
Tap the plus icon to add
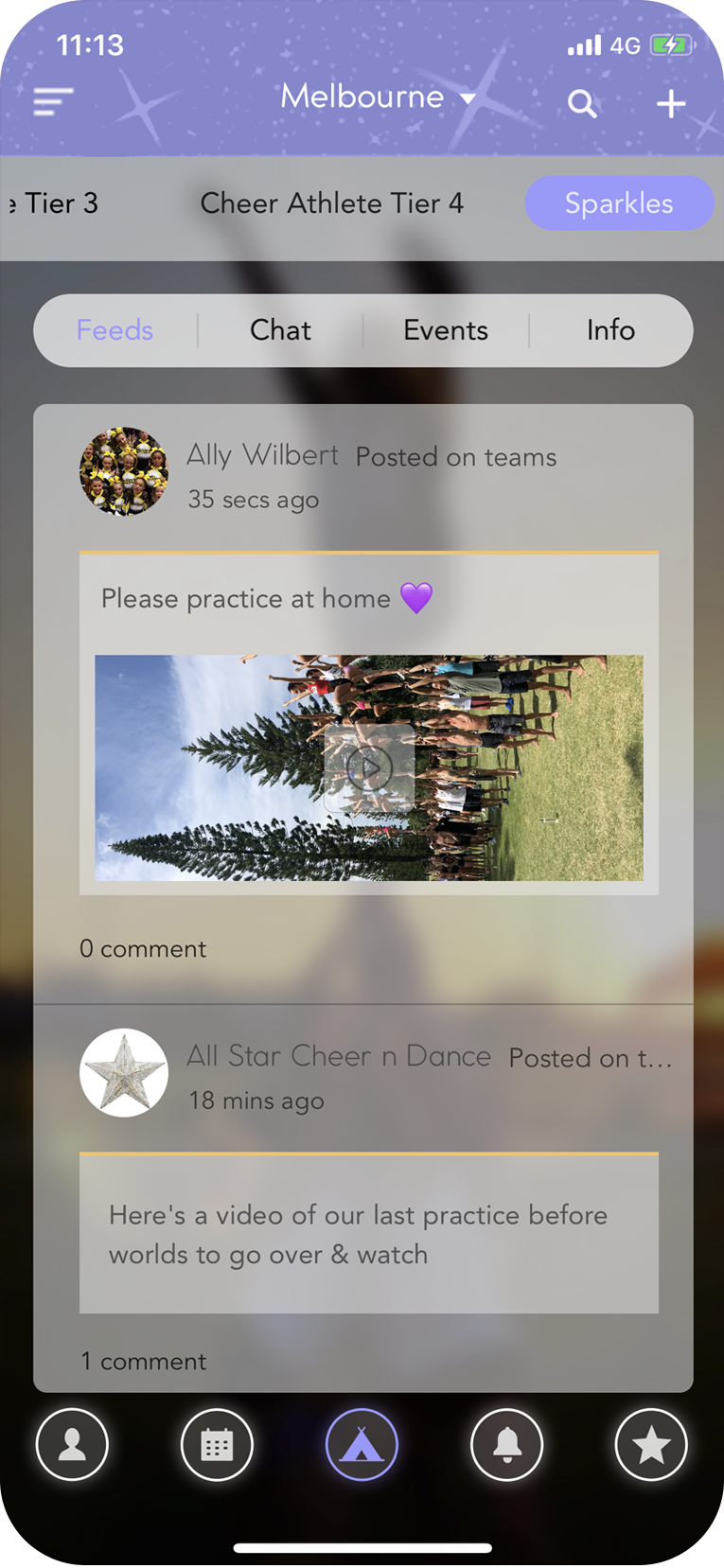point(671,103)
